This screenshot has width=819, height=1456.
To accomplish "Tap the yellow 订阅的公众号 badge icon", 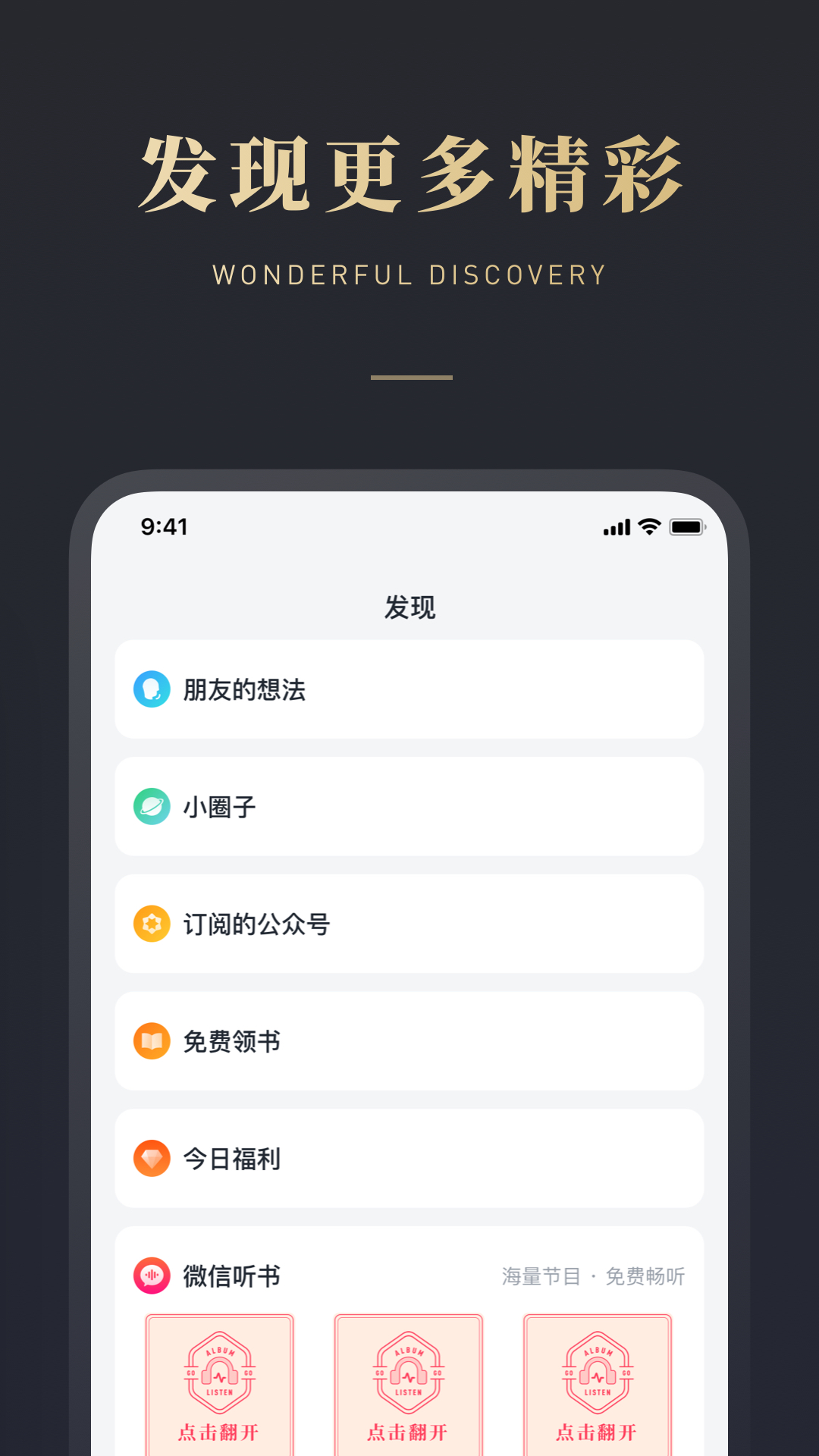I will coord(152,924).
